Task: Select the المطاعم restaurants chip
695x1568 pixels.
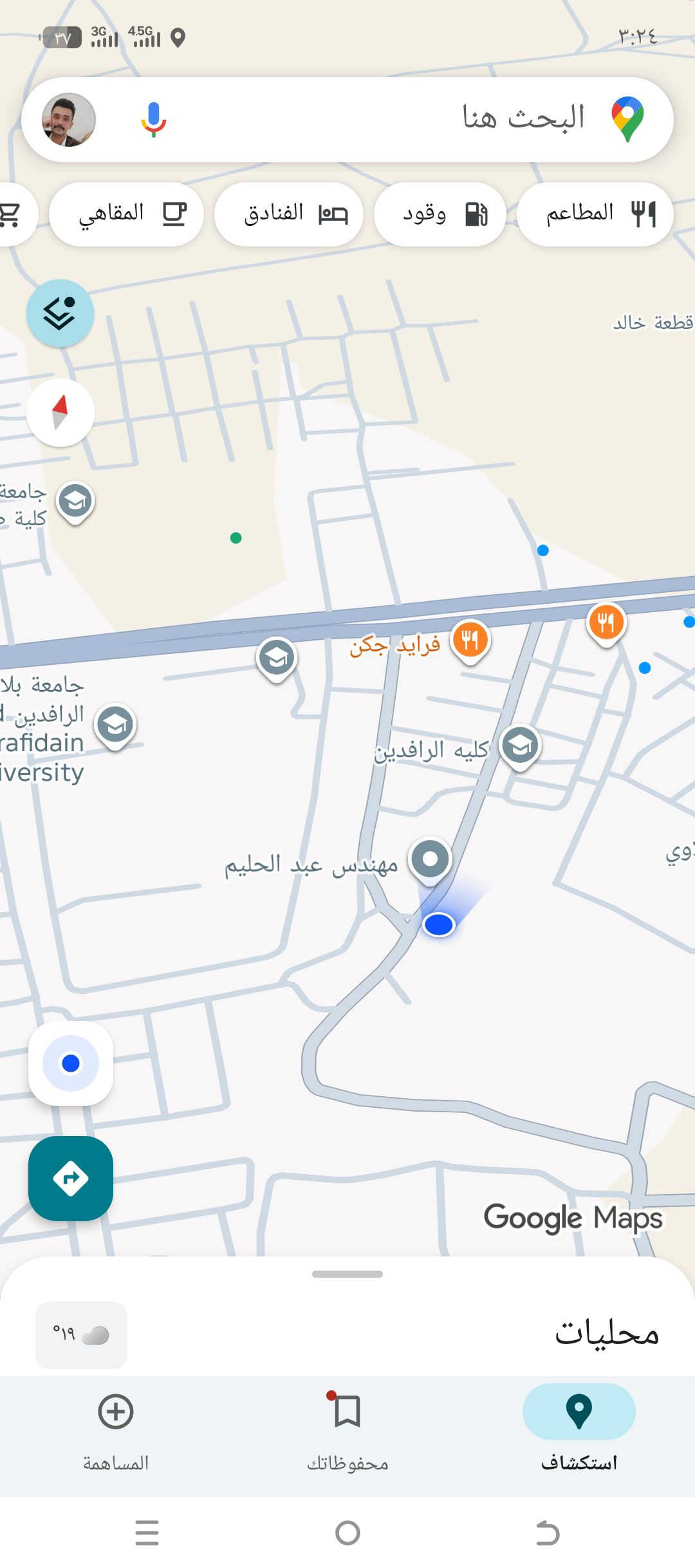Action: 595,214
